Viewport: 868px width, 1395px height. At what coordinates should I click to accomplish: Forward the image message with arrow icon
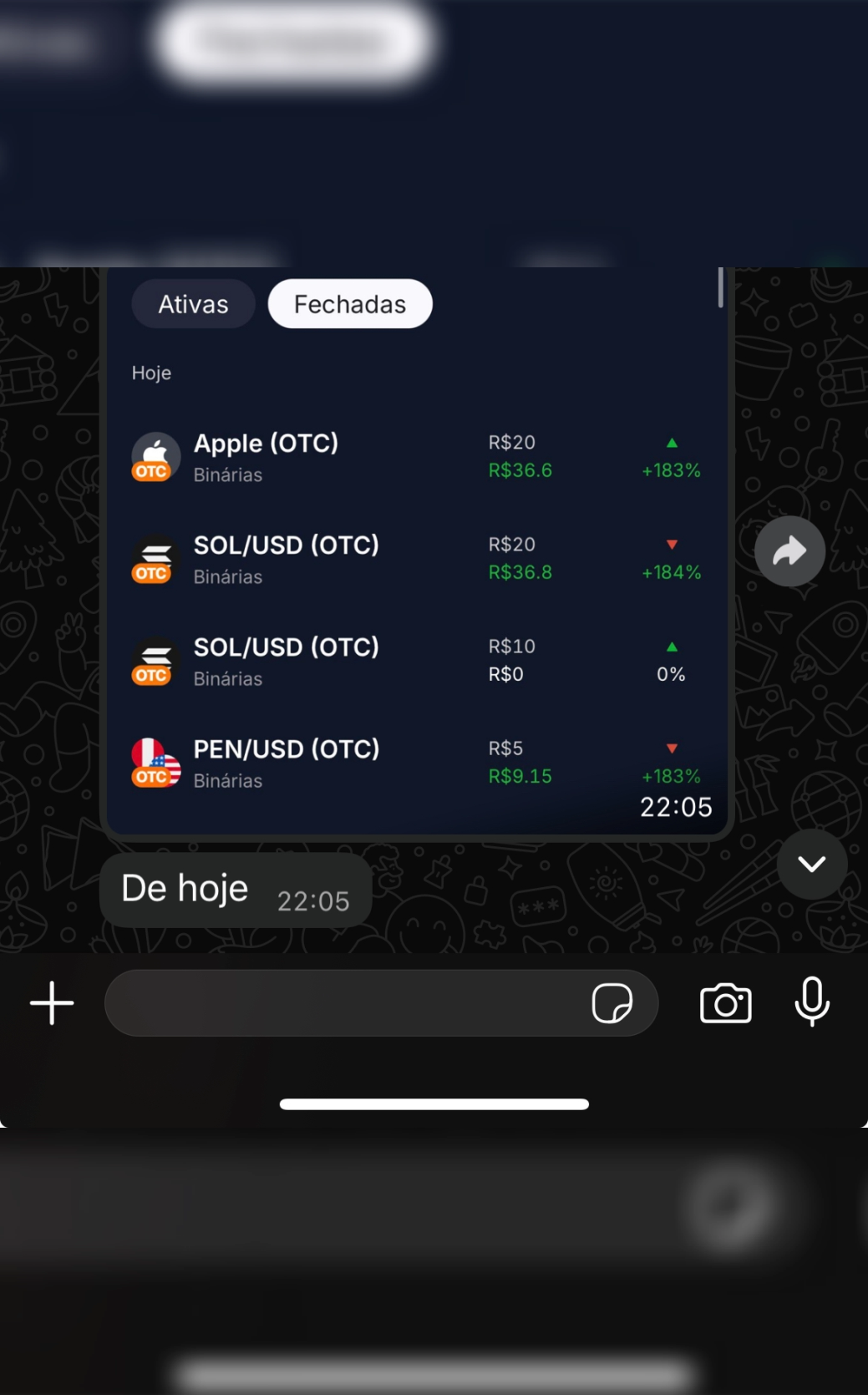(x=789, y=551)
